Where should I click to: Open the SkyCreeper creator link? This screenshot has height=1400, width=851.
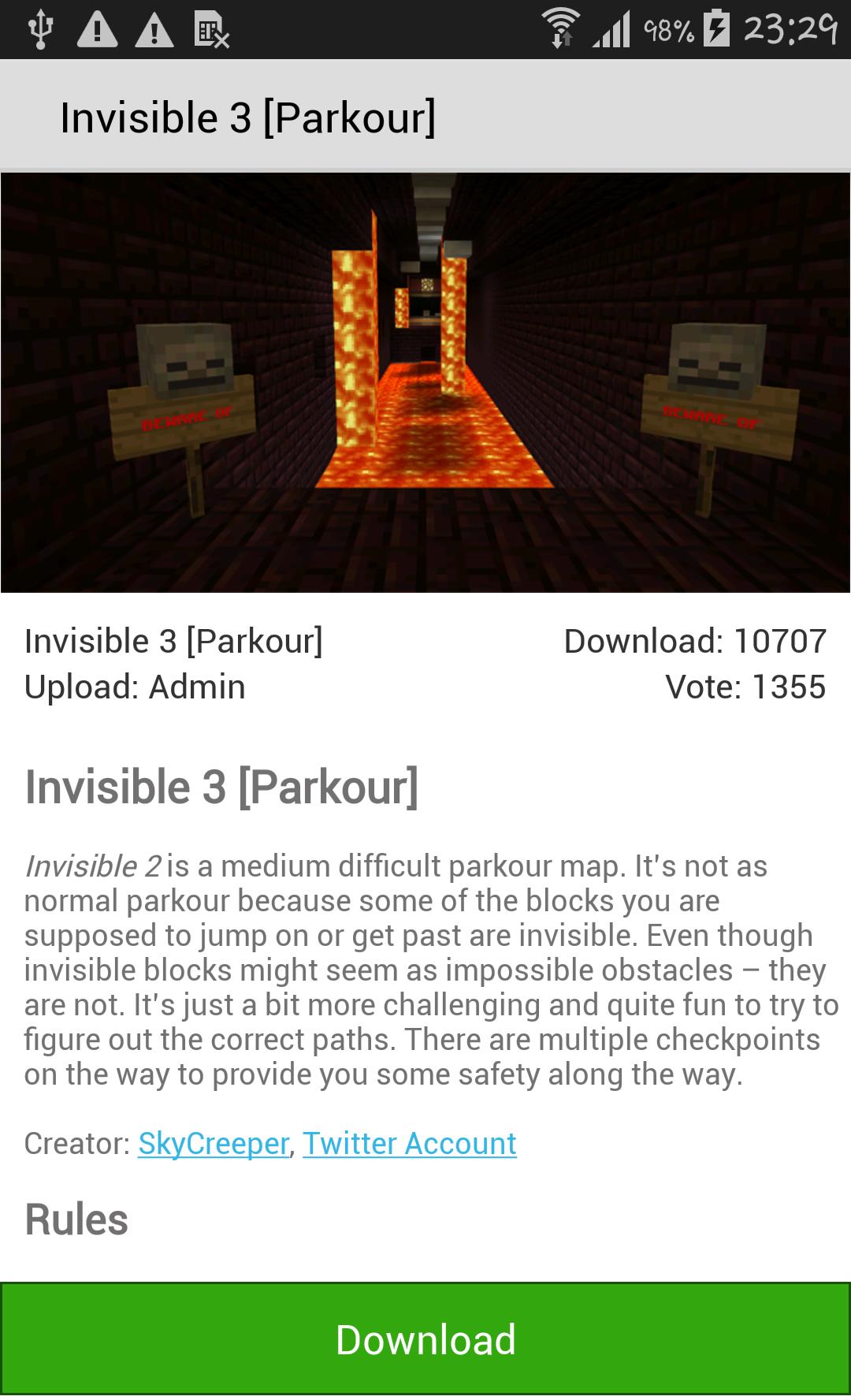click(214, 1143)
